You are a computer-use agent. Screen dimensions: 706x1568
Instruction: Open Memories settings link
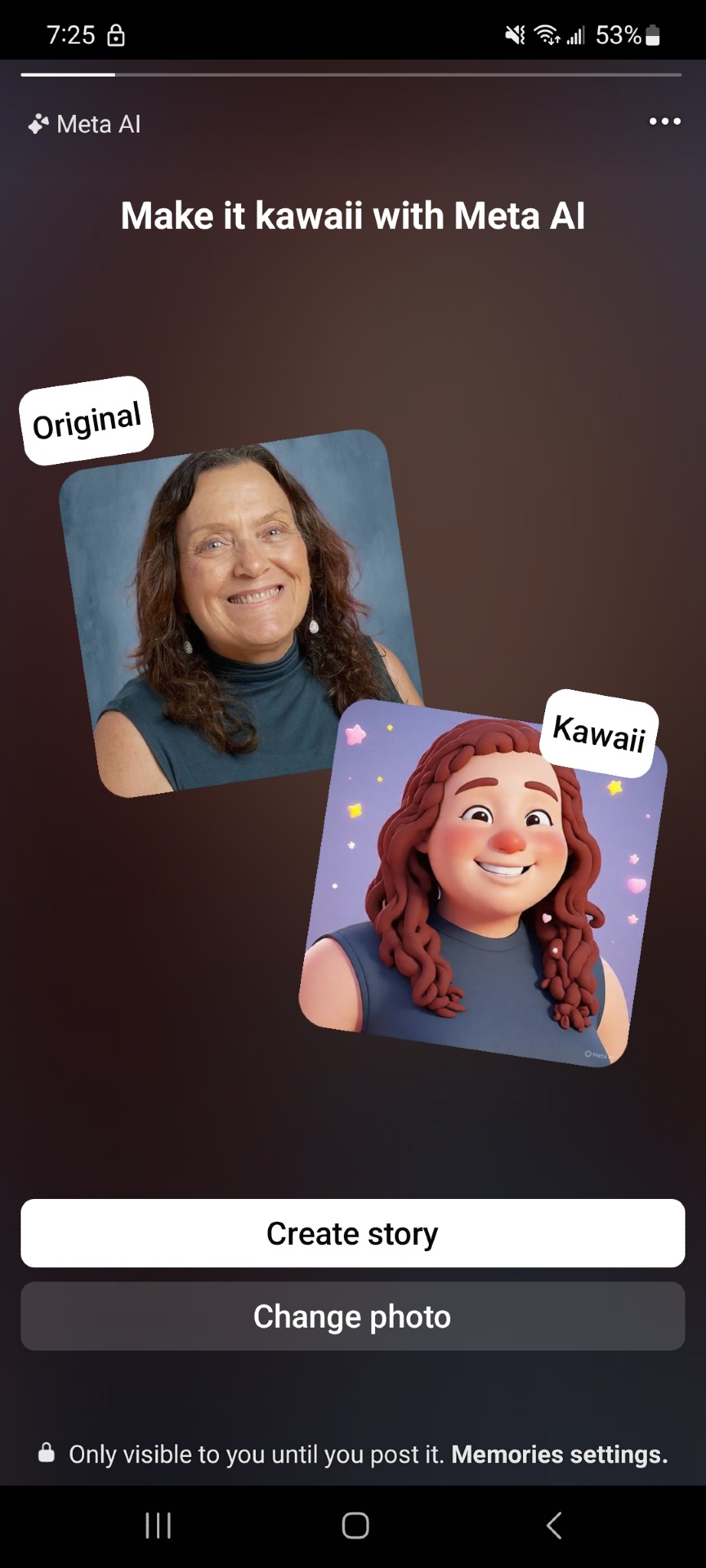(559, 1454)
